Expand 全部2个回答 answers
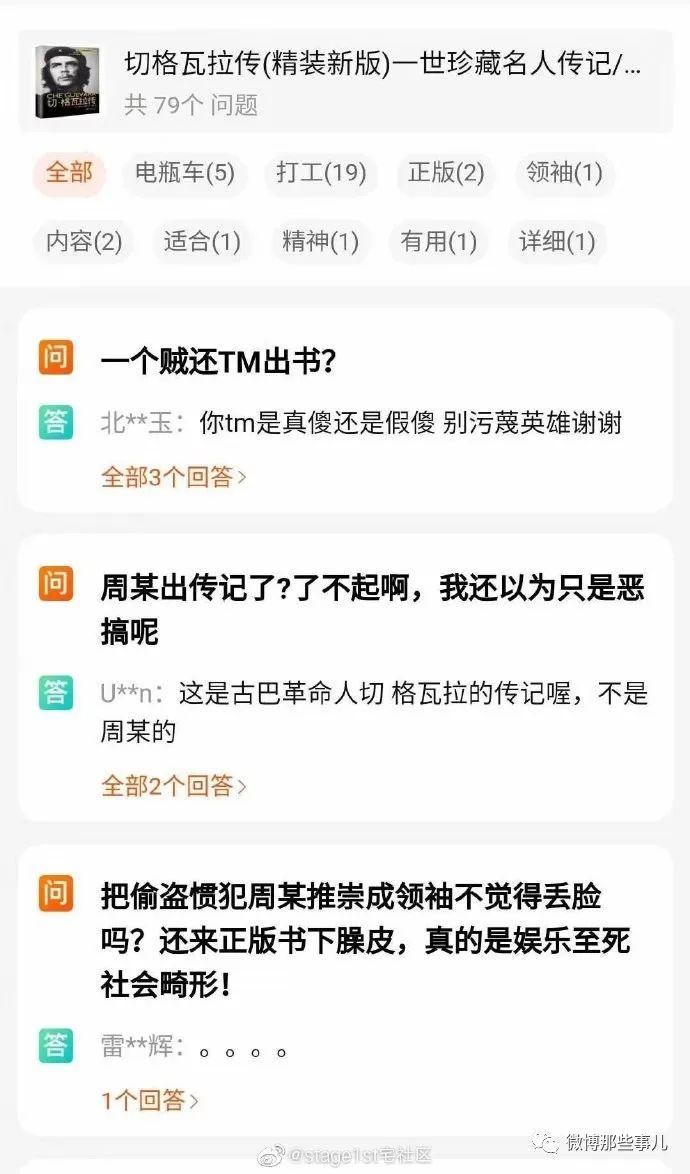The width and height of the screenshot is (690, 1174). click(x=174, y=786)
